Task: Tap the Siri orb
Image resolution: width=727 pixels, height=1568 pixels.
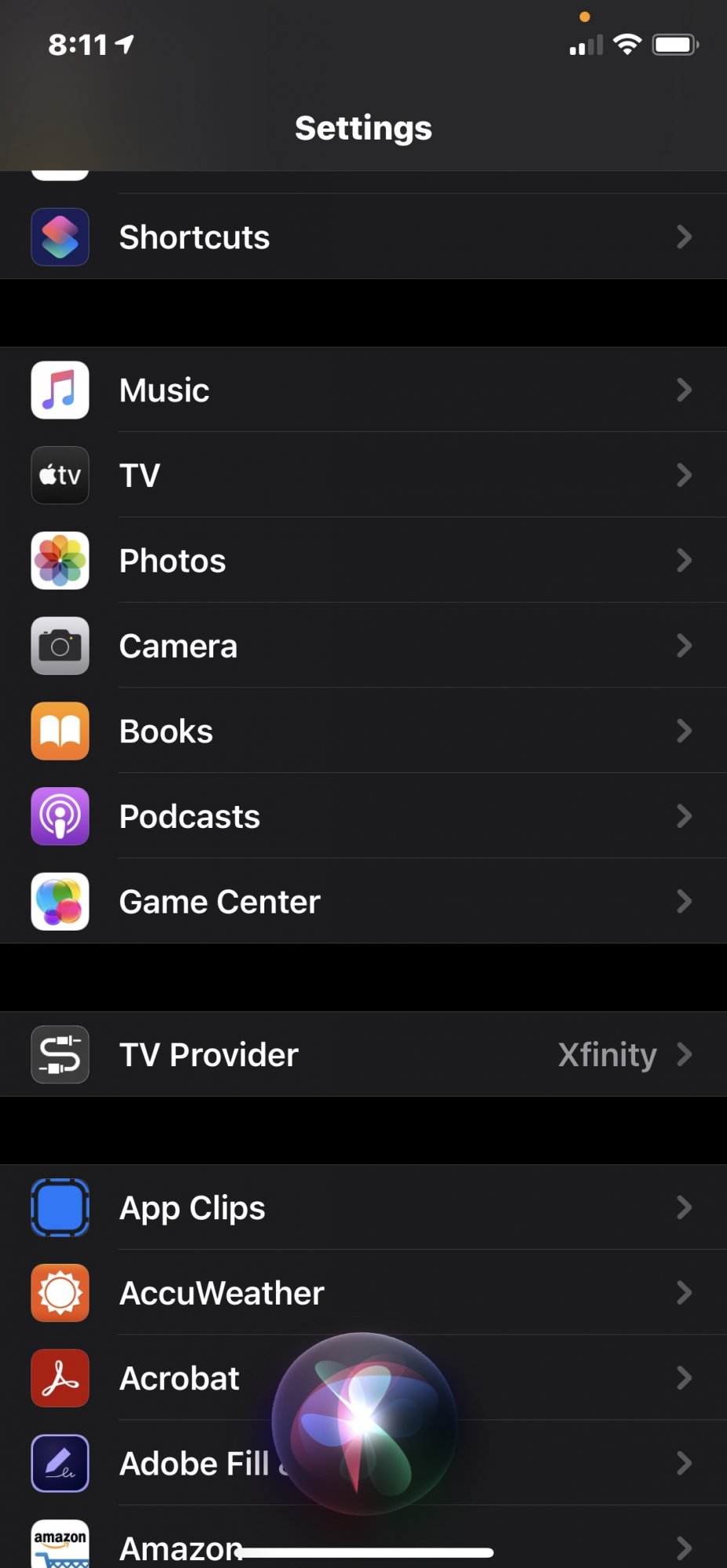Action: (364, 1423)
